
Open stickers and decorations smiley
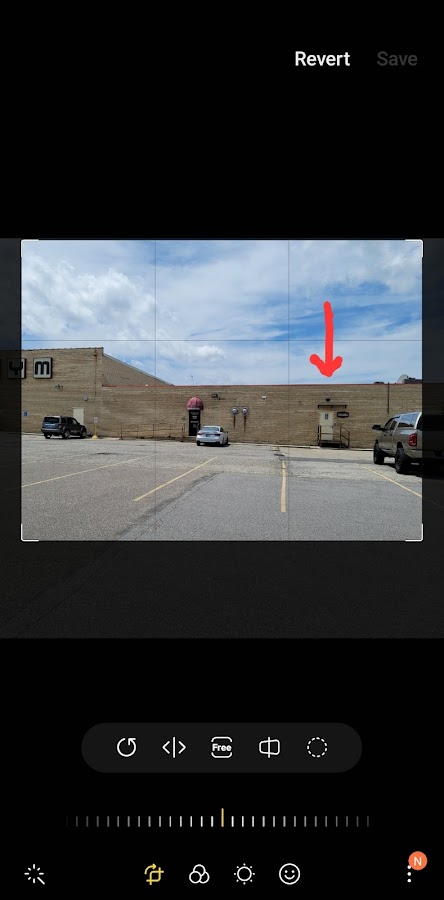pos(290,874)
